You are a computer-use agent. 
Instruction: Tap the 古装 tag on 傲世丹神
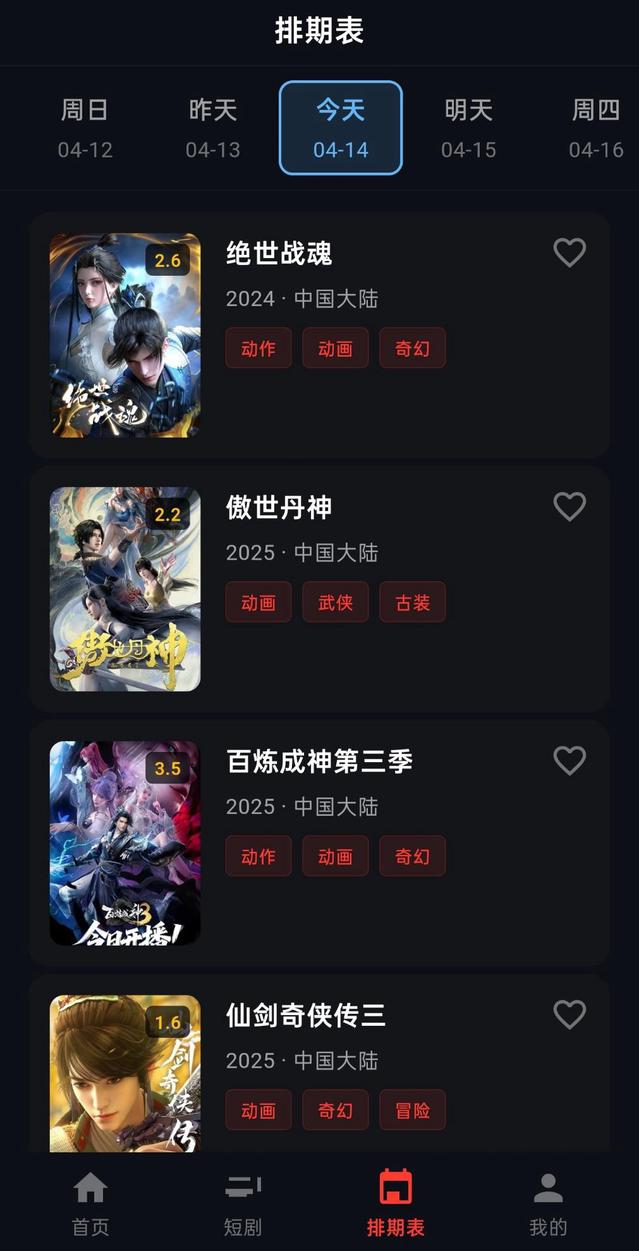click(x=412, y=602)
